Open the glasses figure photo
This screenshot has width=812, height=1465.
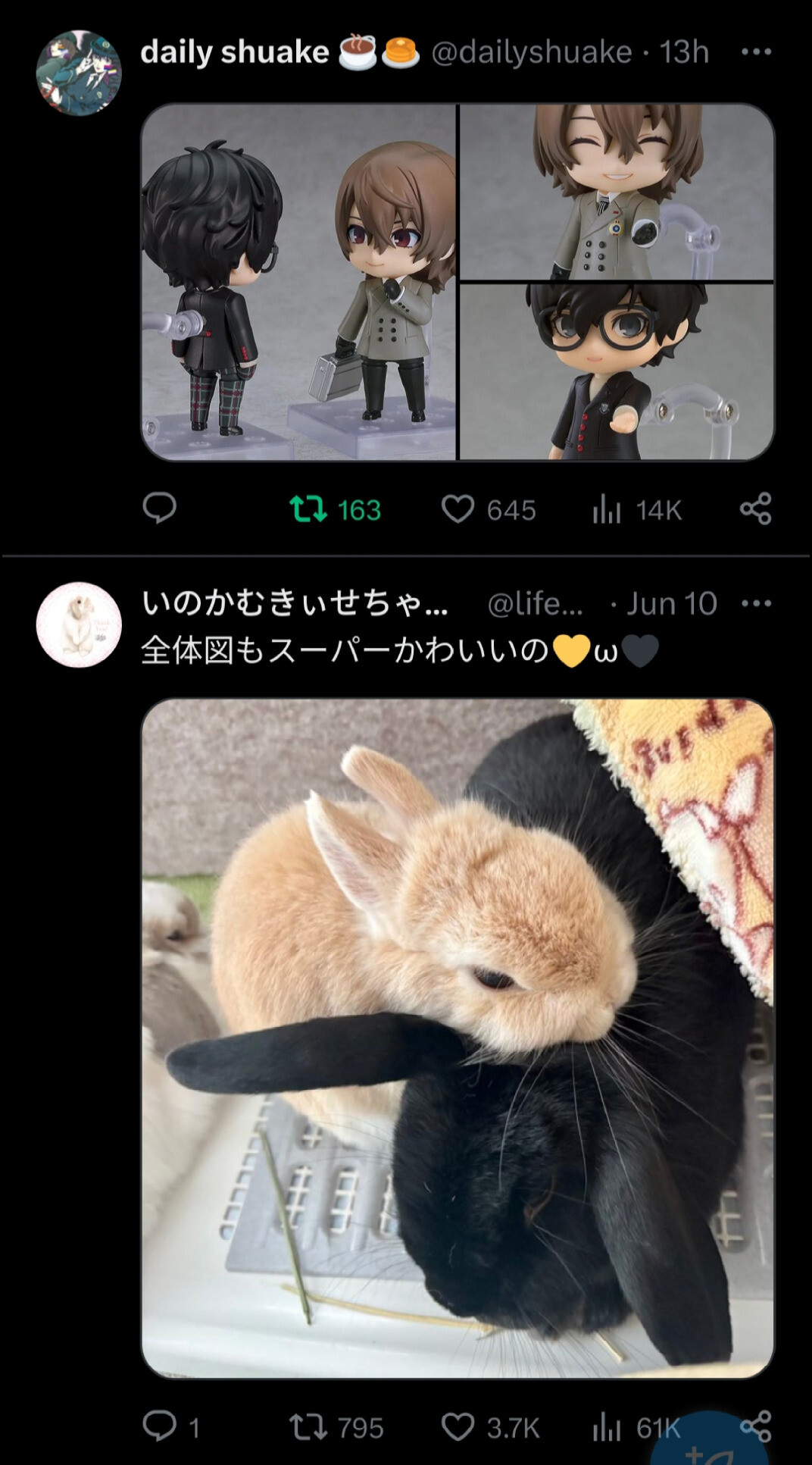click(x=617, y=372)
